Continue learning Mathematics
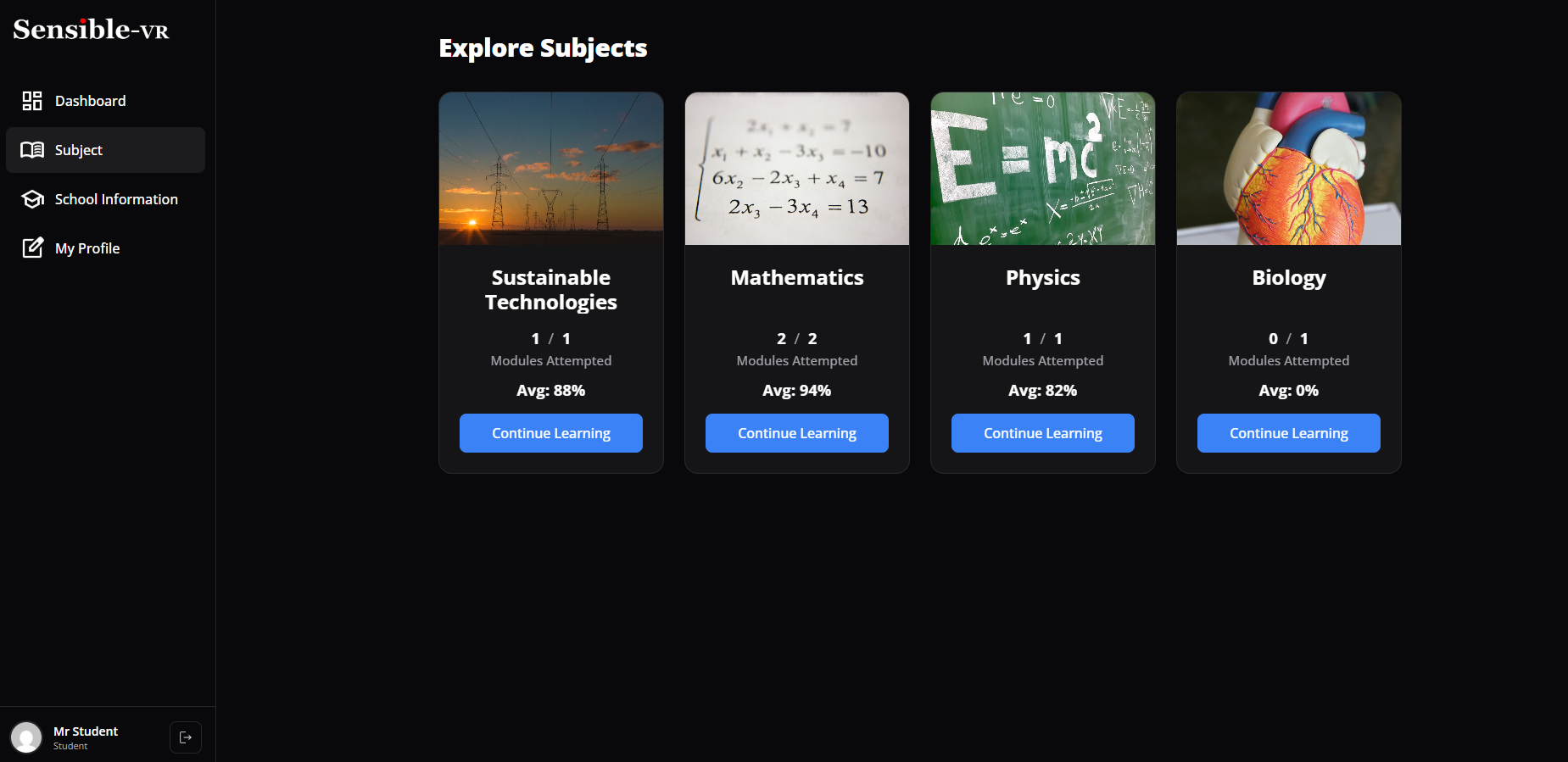Viewport: 1568px width, 762px height. (x=797, y=433)
